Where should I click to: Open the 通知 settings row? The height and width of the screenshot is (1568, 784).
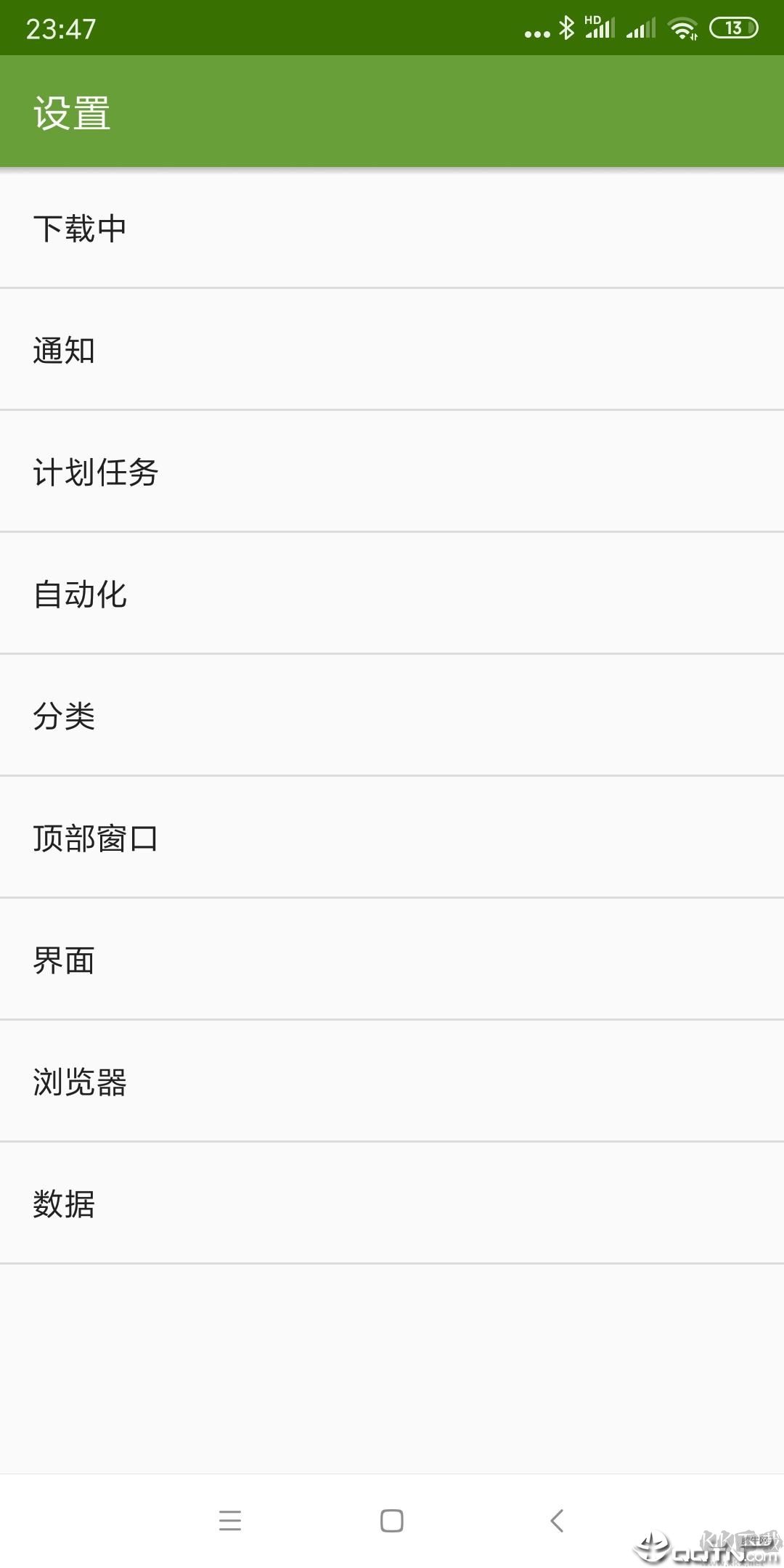392,350
